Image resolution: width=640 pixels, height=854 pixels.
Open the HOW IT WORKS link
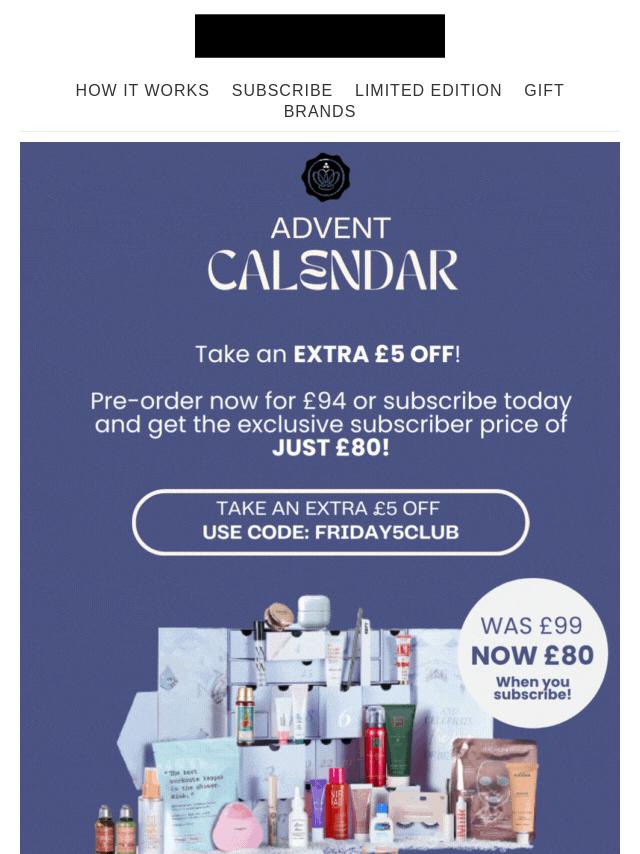tap(142, 91)
